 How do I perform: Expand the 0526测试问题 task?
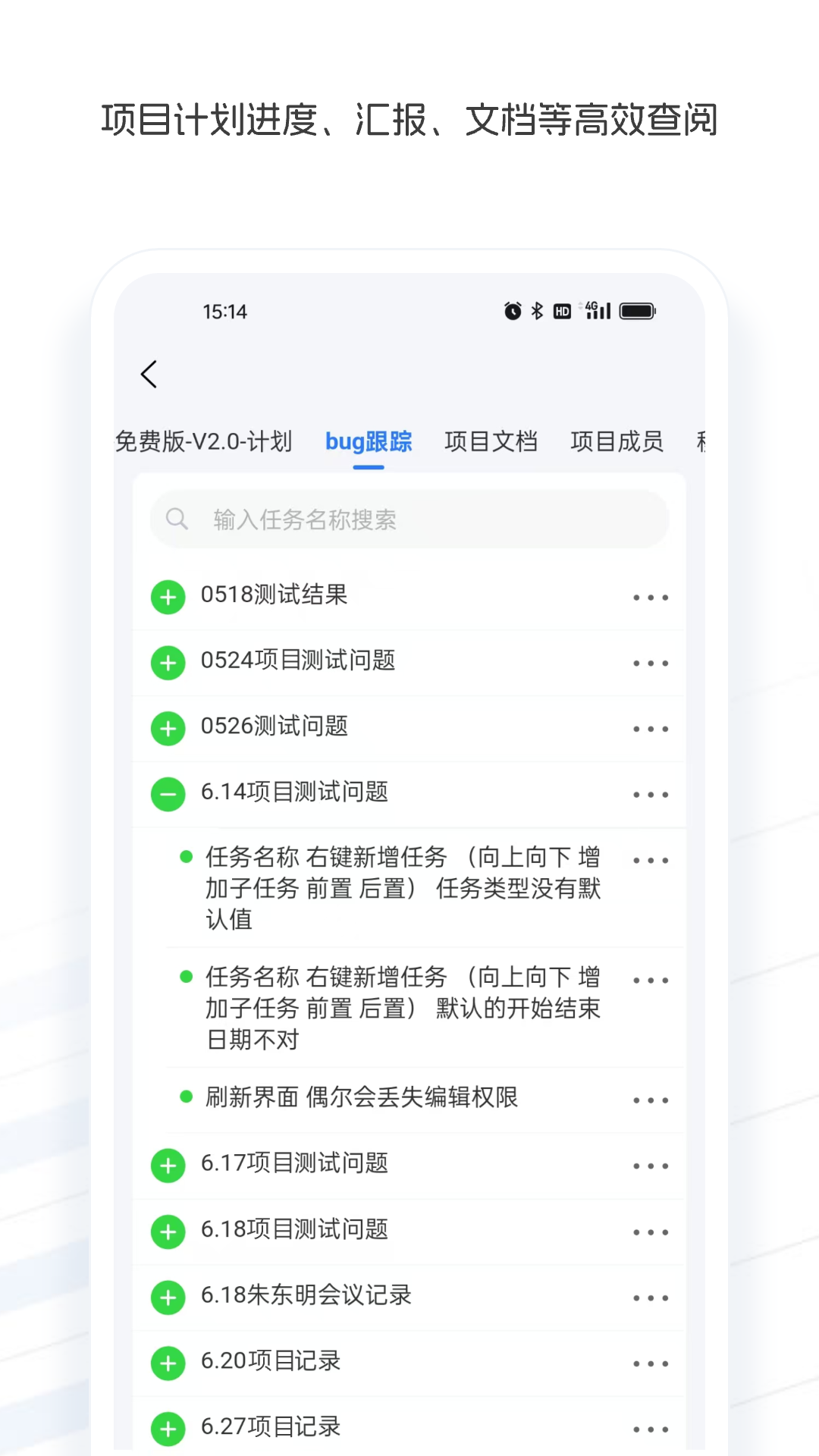point(168,728)
